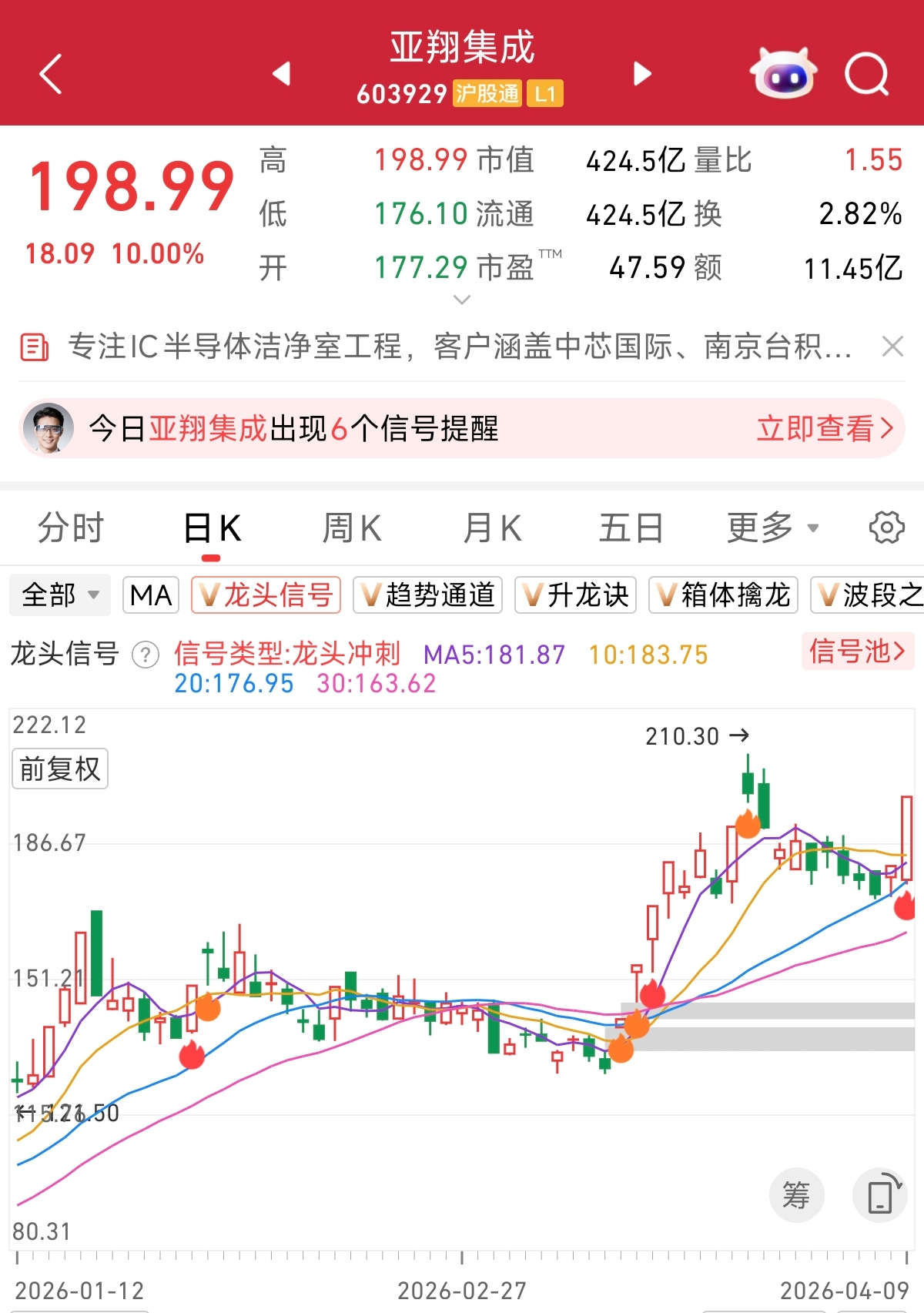Open the 信号池 link
Viewport: 924px width, 1313px height.
tap(857, 651)
